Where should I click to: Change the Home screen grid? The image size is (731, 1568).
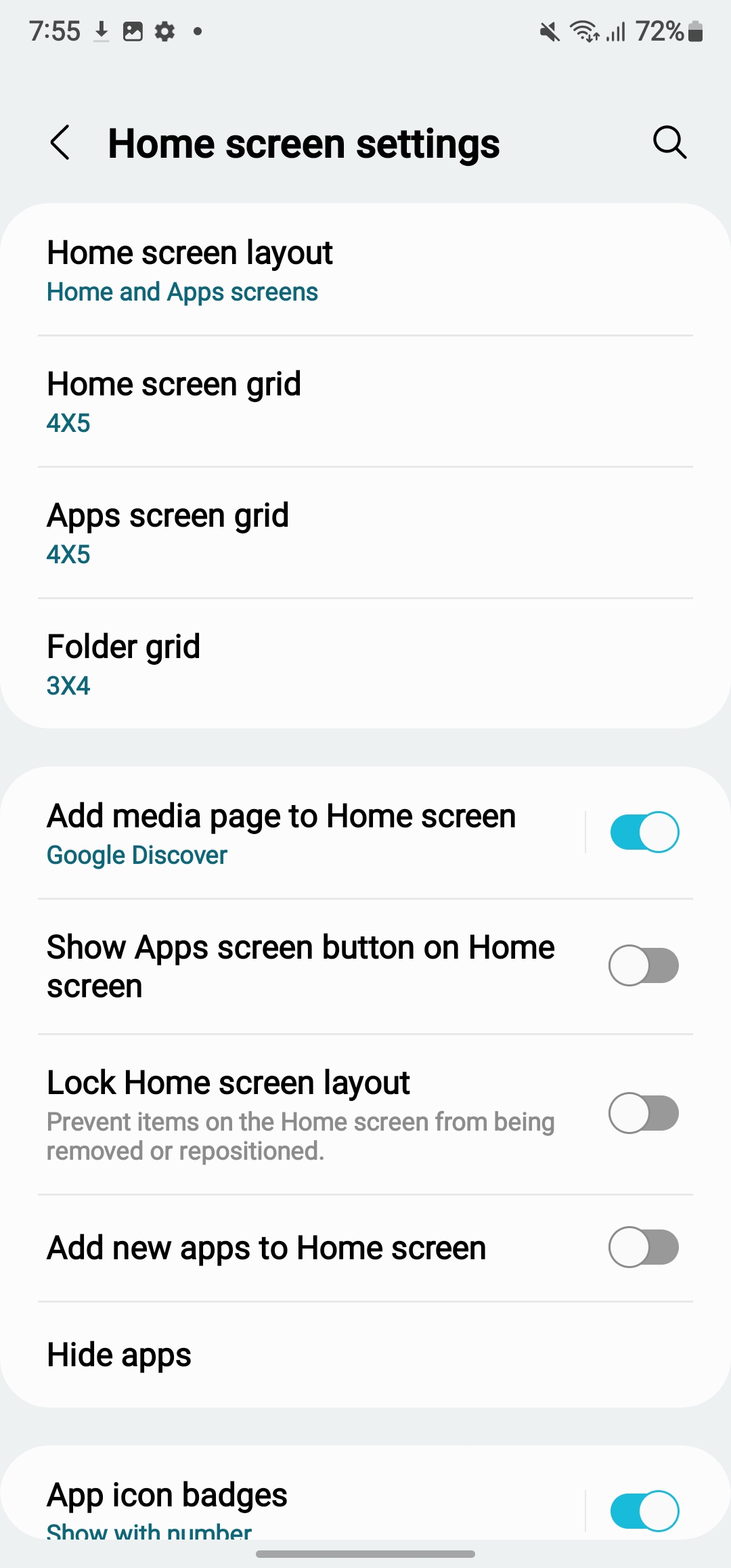[x=365, y=401]
